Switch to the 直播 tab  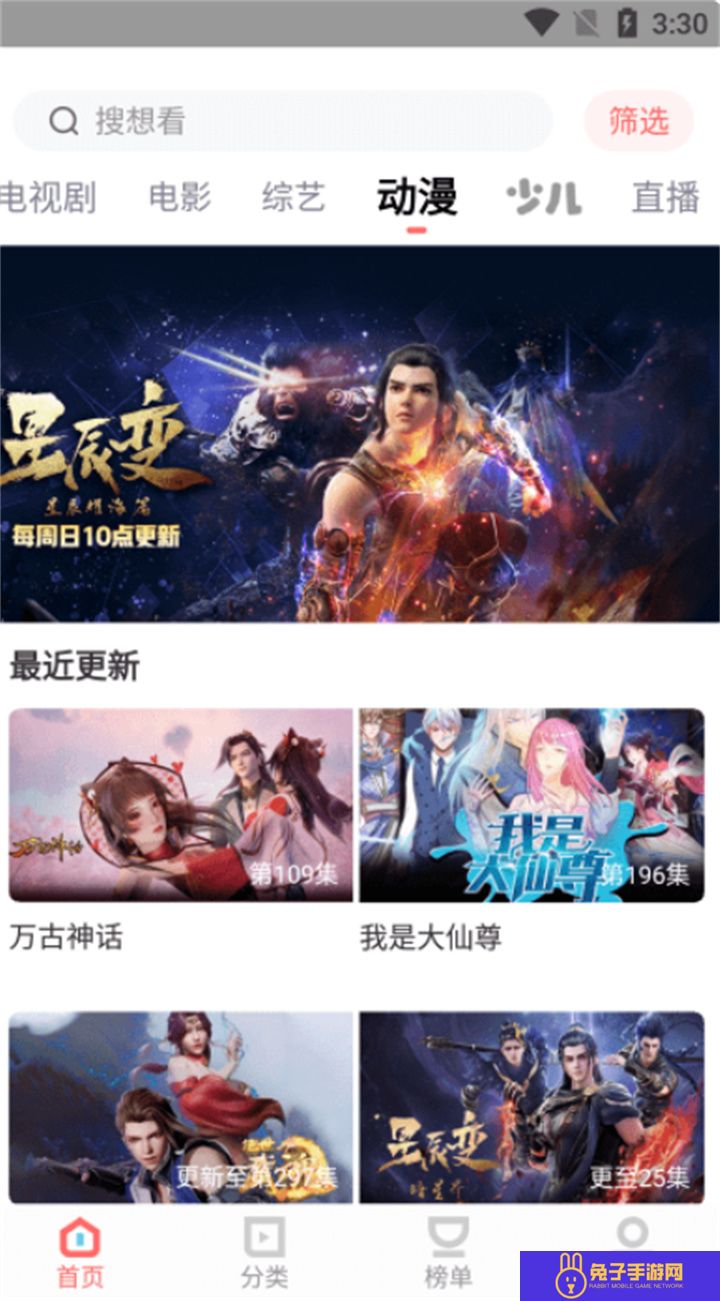665,197
